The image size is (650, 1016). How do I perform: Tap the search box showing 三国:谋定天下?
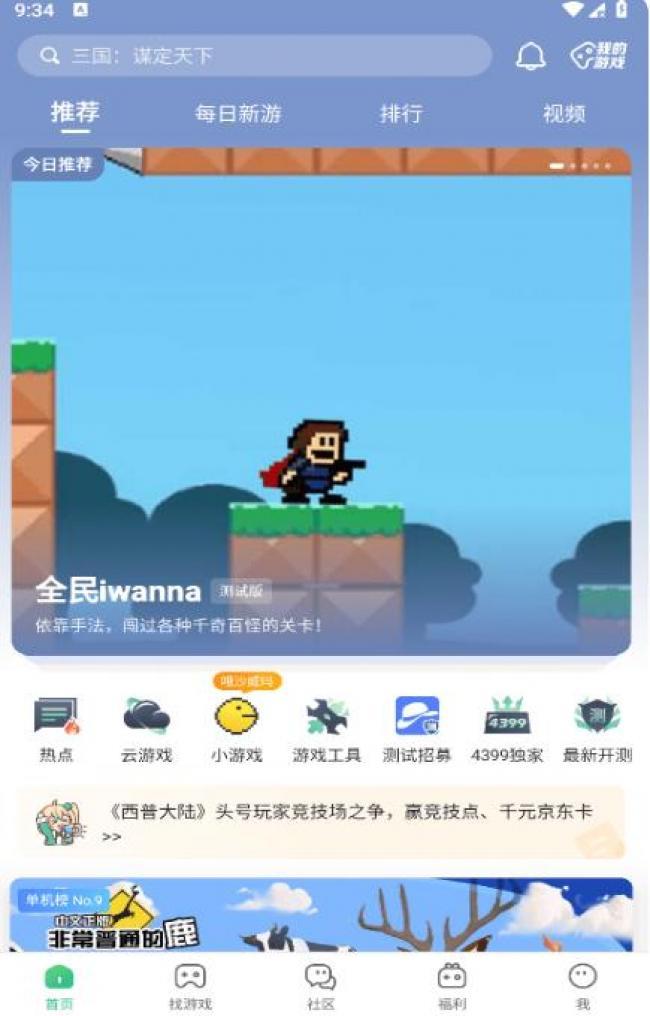(254, 56)
